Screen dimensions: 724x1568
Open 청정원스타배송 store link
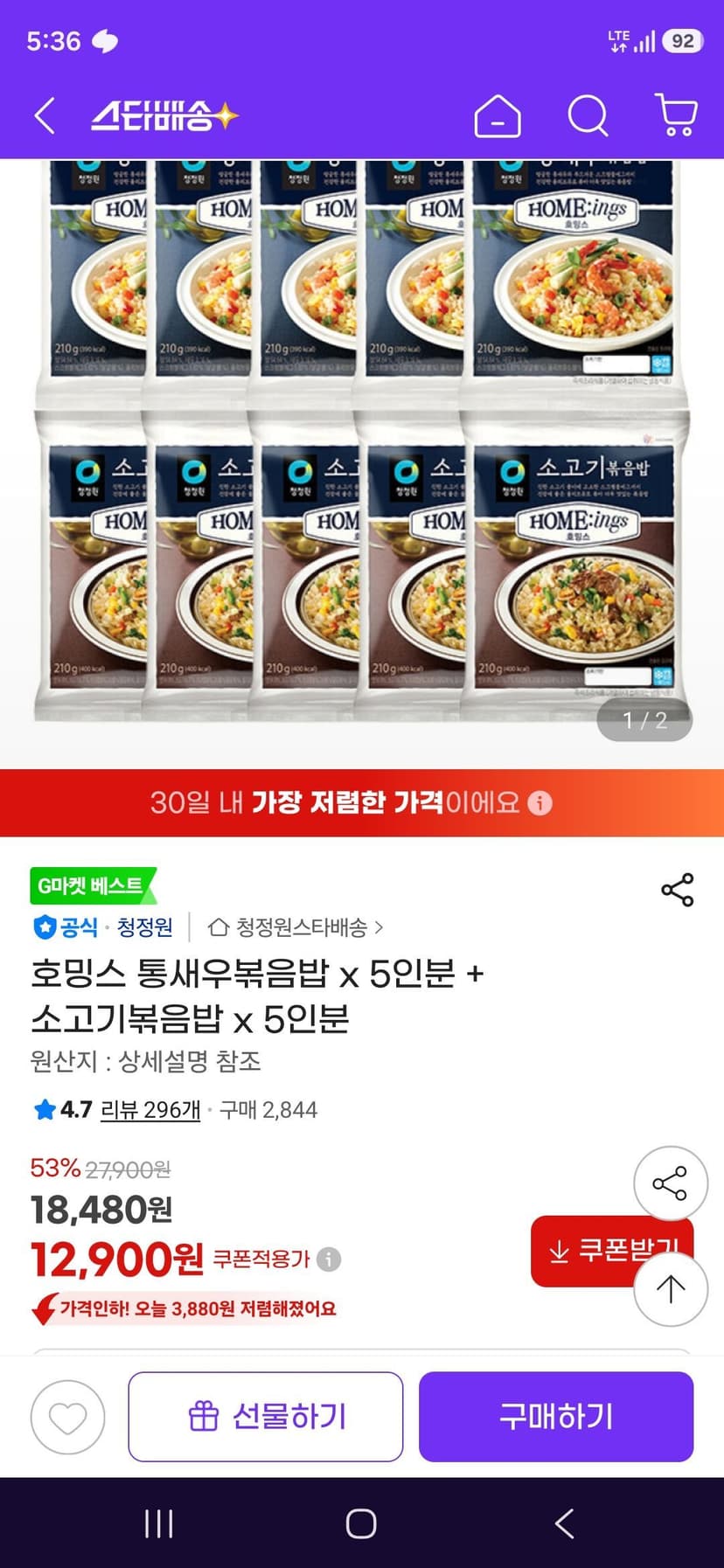296,926
